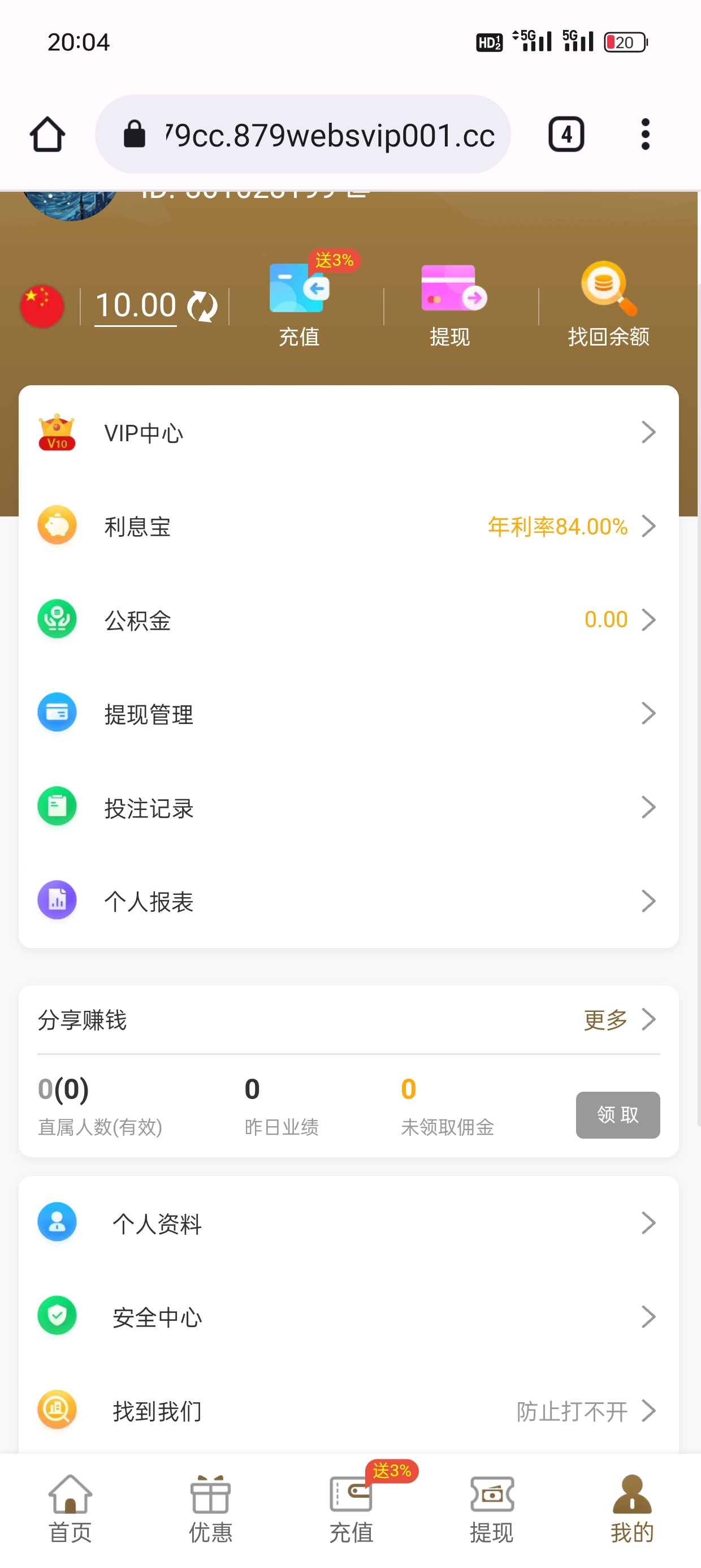Open the browser tab switcher
This screenshot has height=1568, width=701.
click(566, 134)
